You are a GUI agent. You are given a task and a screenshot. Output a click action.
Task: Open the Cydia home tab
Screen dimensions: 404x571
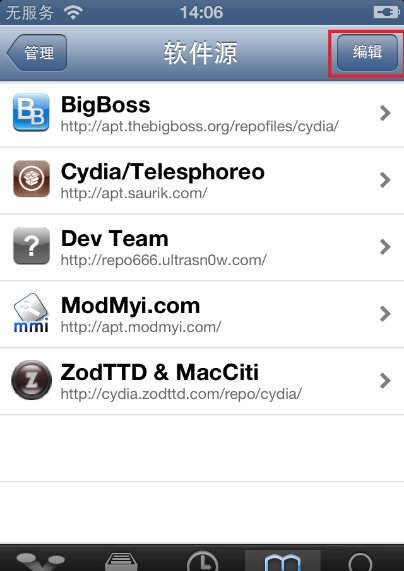[x=40, y=560]
